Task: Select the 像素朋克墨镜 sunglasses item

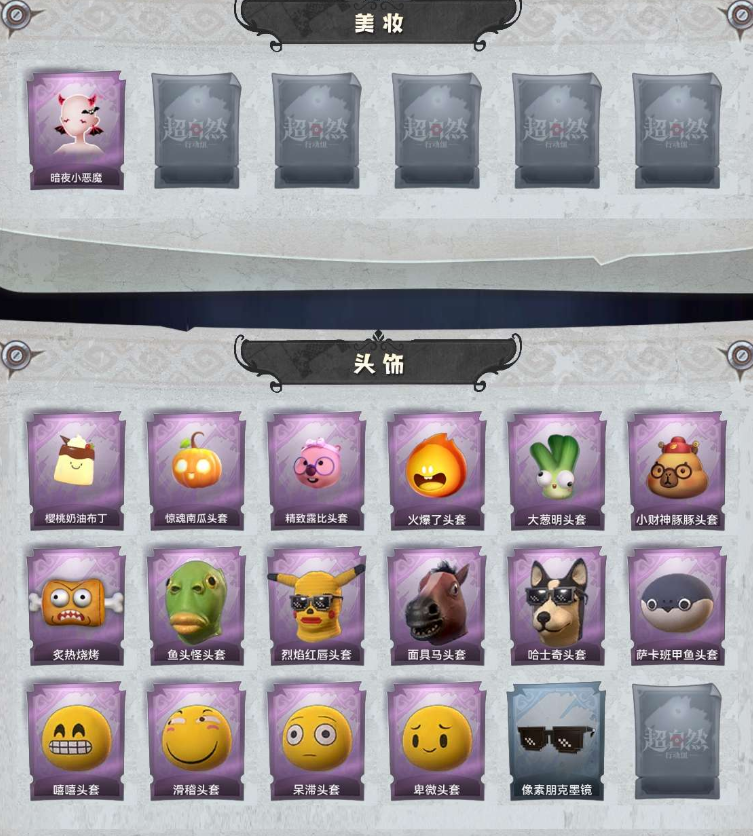Action: tap(556, 739)
